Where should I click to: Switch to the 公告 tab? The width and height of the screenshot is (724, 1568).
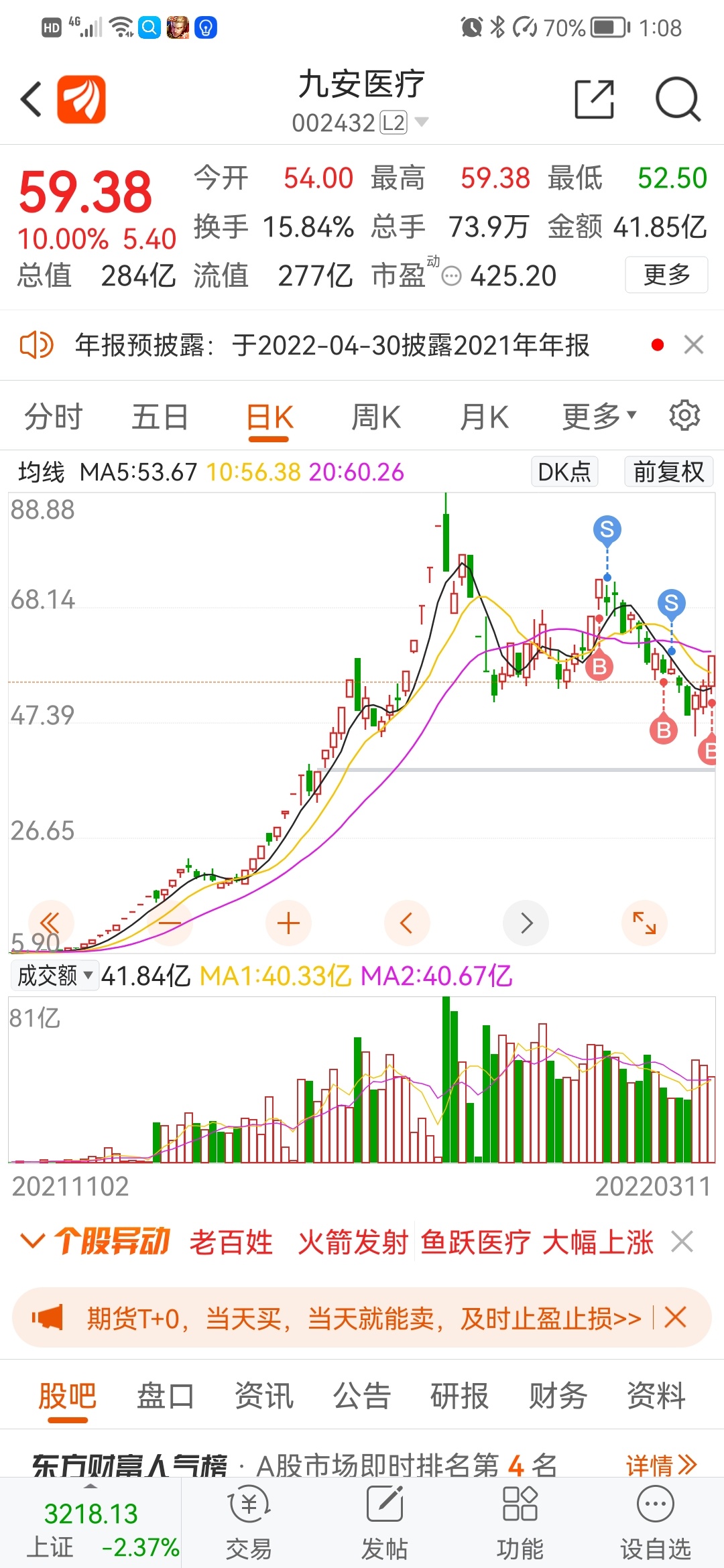click(x=362, y=1396)
